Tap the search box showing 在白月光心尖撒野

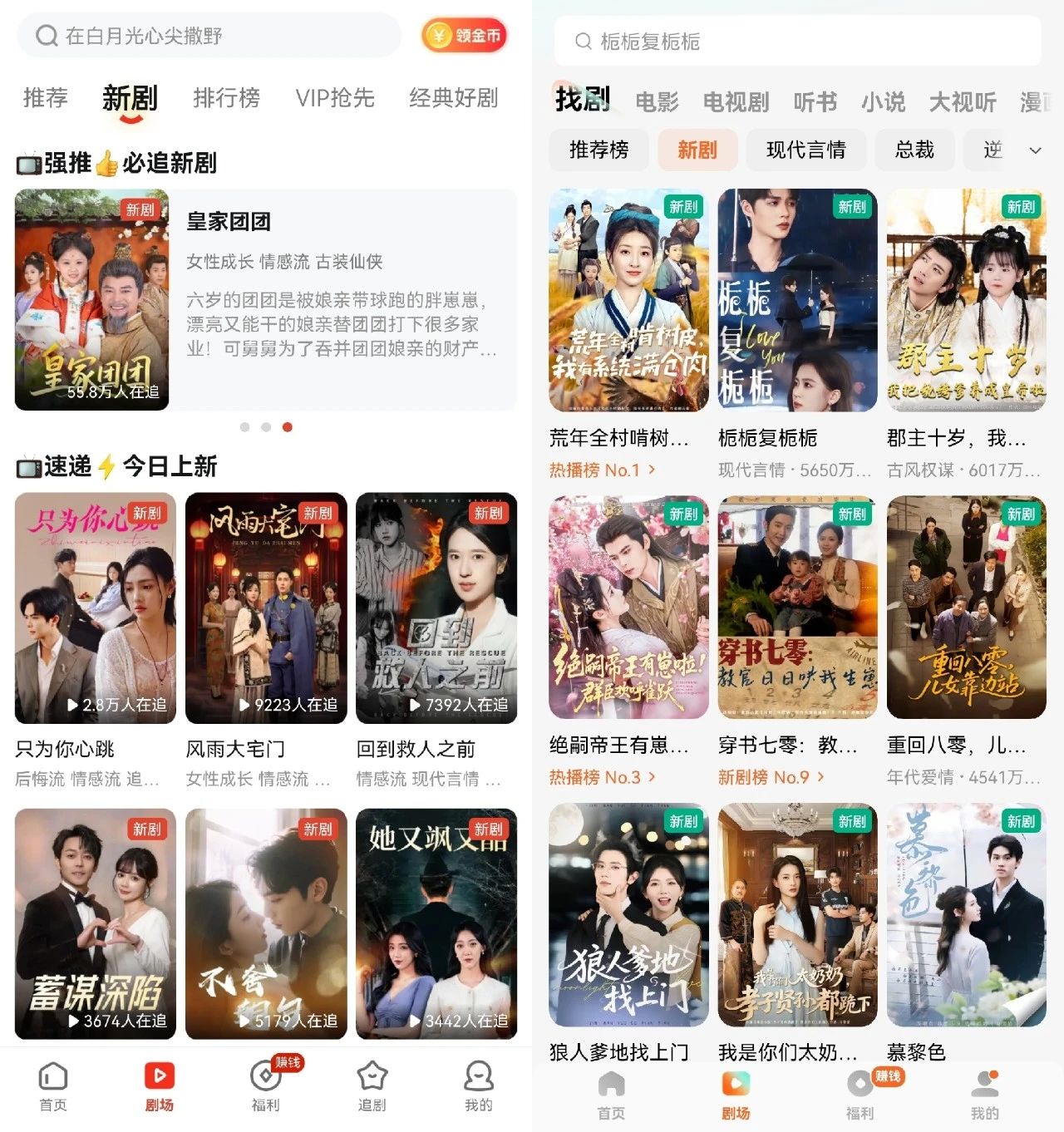tap(208, 36)
